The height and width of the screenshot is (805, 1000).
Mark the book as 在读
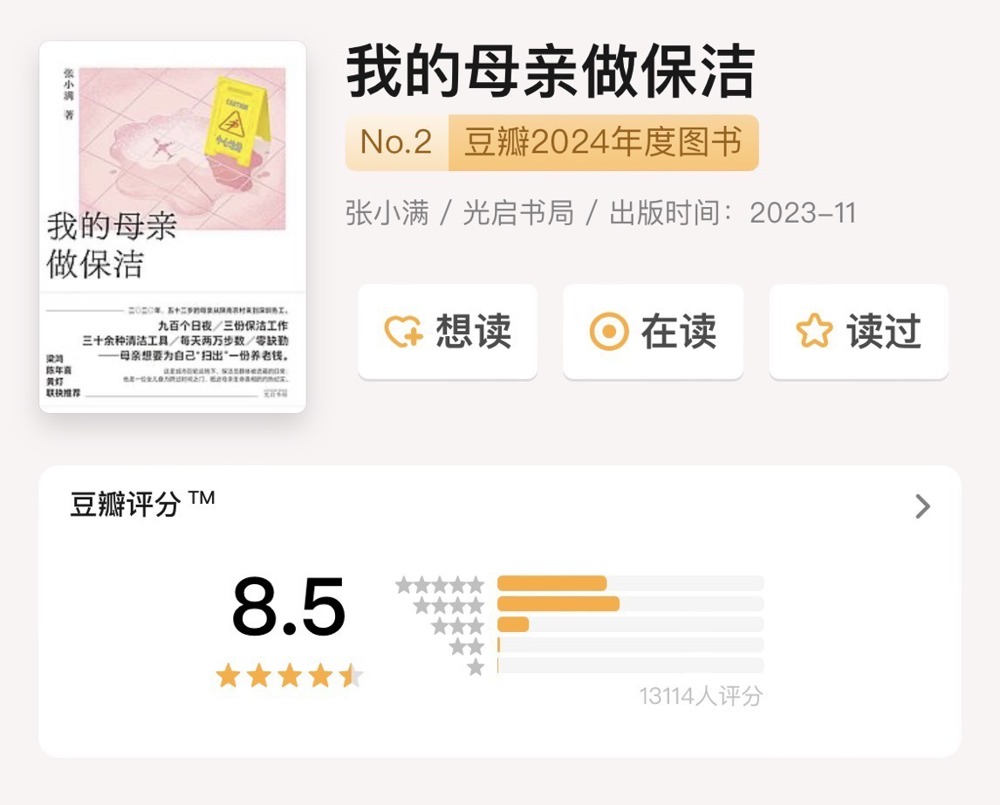652,331
